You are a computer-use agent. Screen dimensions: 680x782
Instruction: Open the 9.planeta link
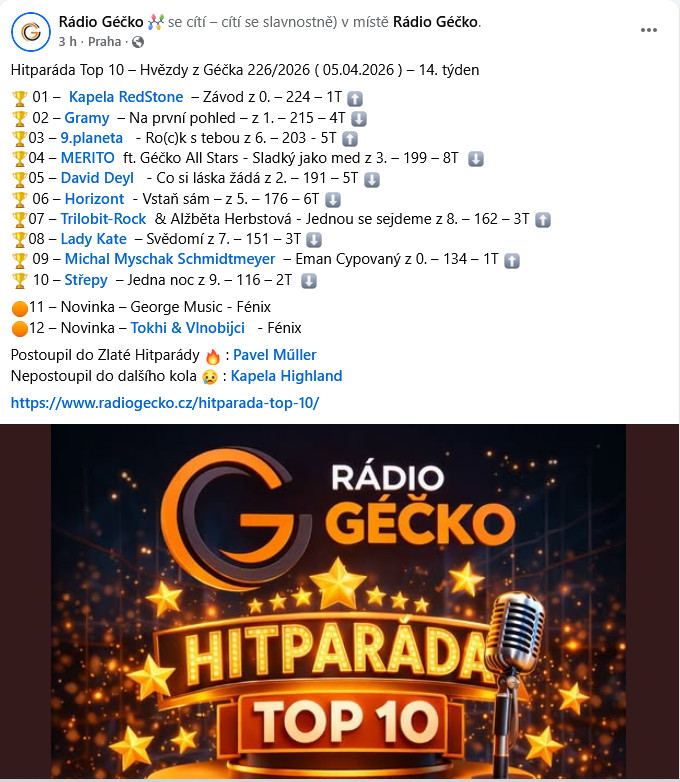point(92,137)
